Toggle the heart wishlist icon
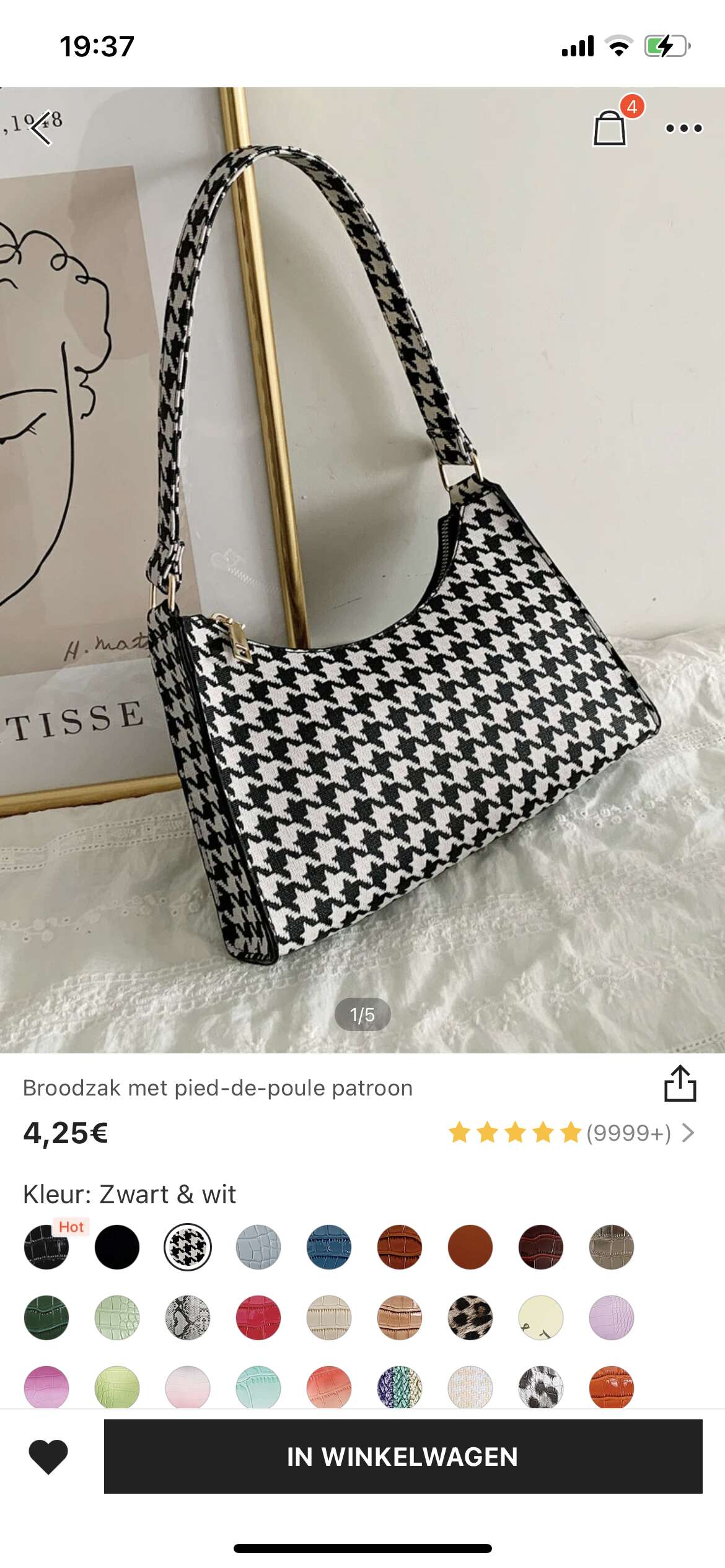The image size is (725, 1568). [48, 1457]
